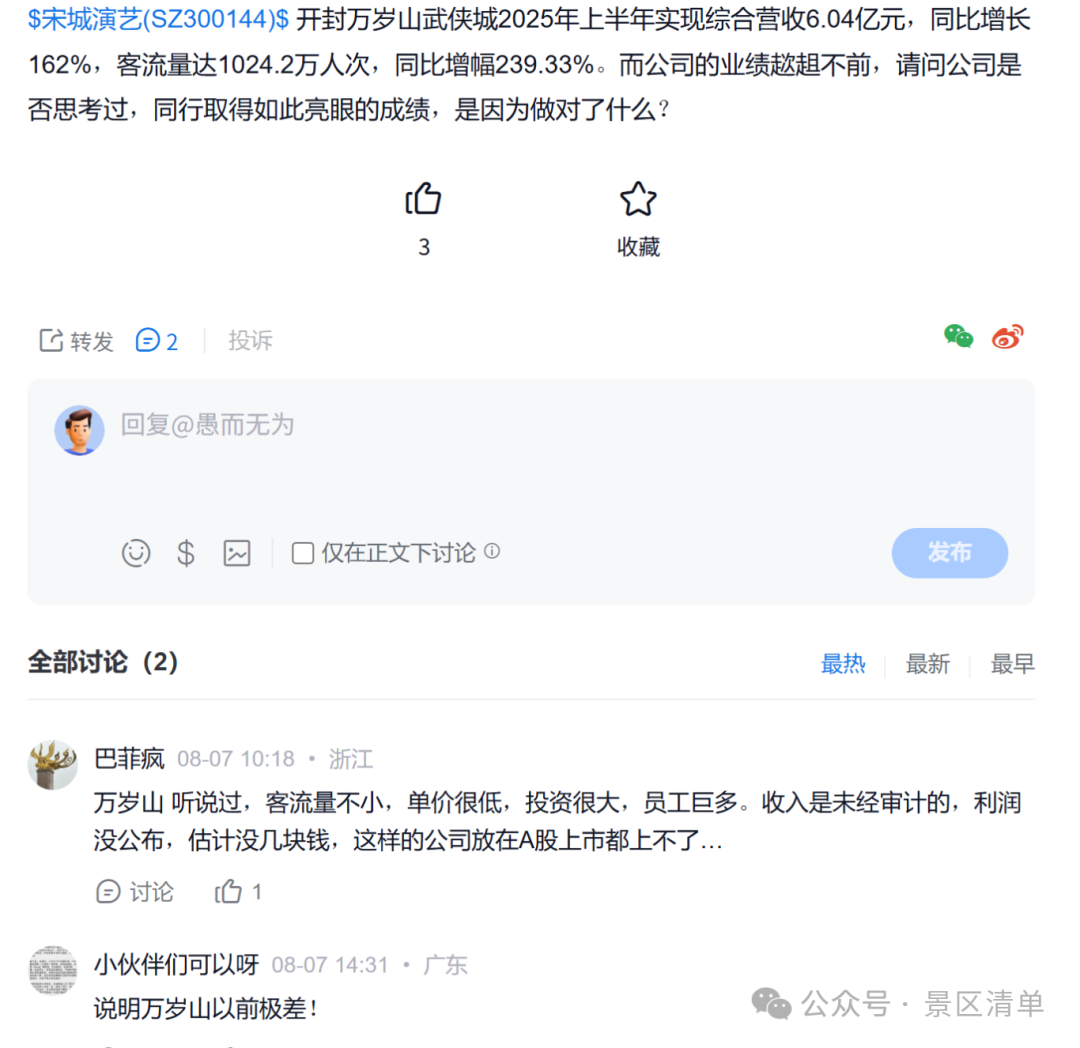Select the 最热 sort option
1080x1048 pixels.
[x=843, y=664]
